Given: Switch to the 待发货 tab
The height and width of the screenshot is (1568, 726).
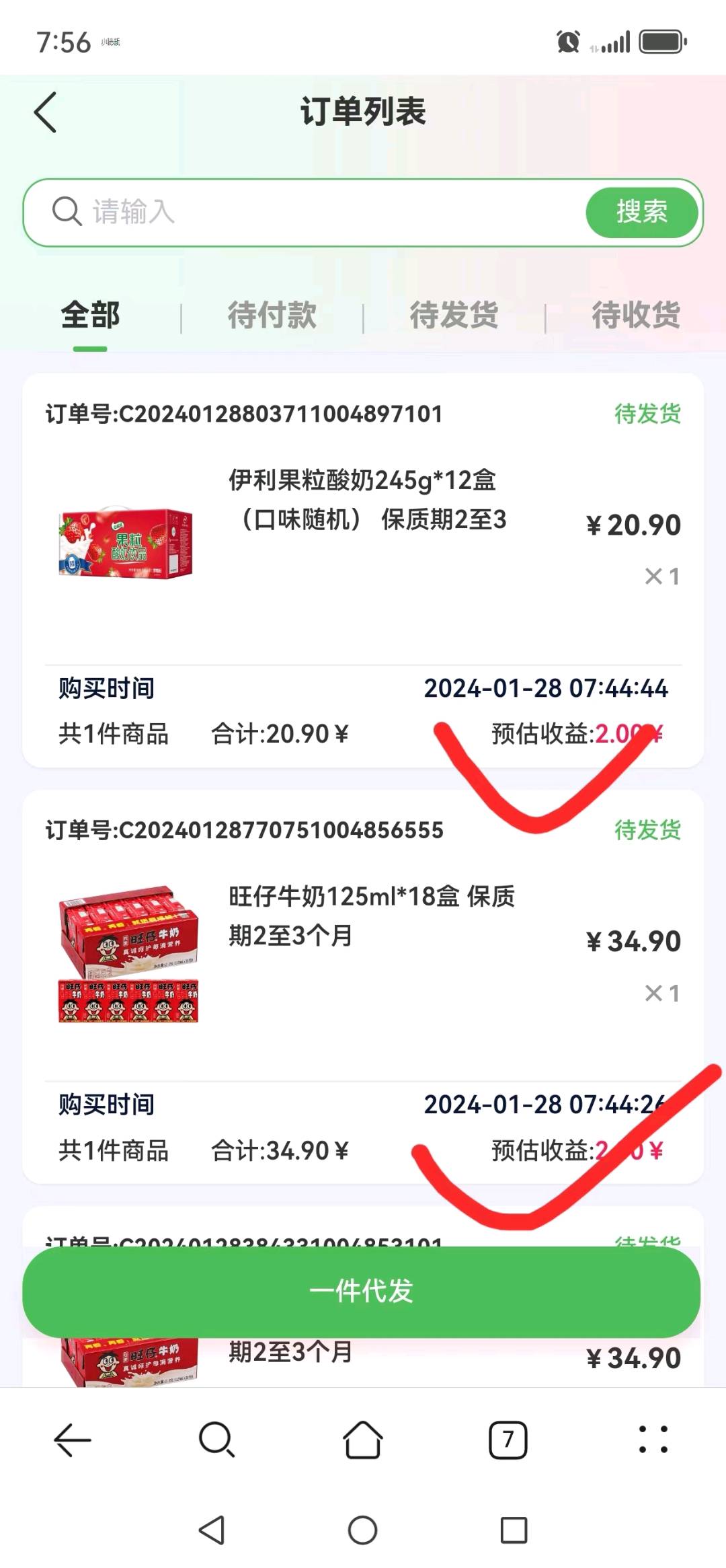Looking at the screenshot, I should 454,315.
